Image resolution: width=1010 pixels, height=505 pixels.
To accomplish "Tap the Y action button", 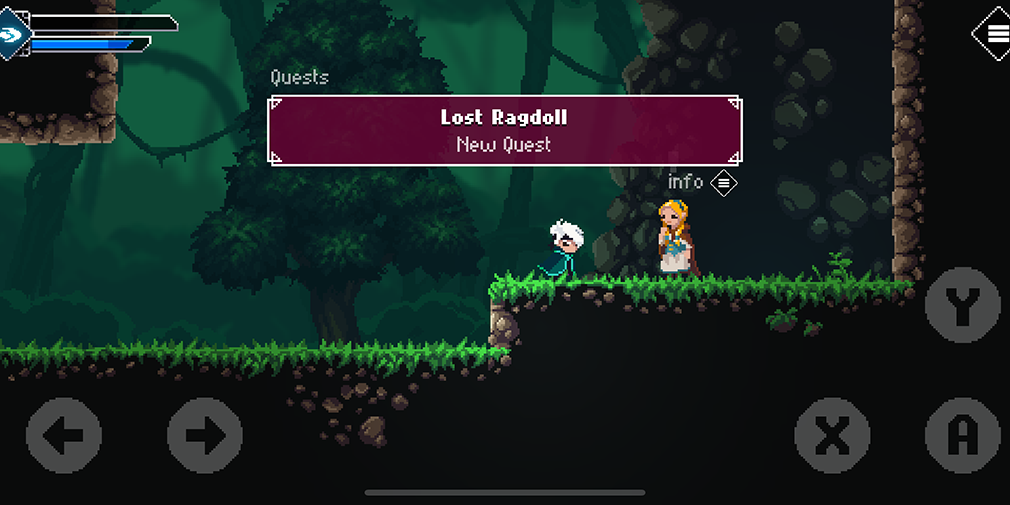I will tap(962, 306).
